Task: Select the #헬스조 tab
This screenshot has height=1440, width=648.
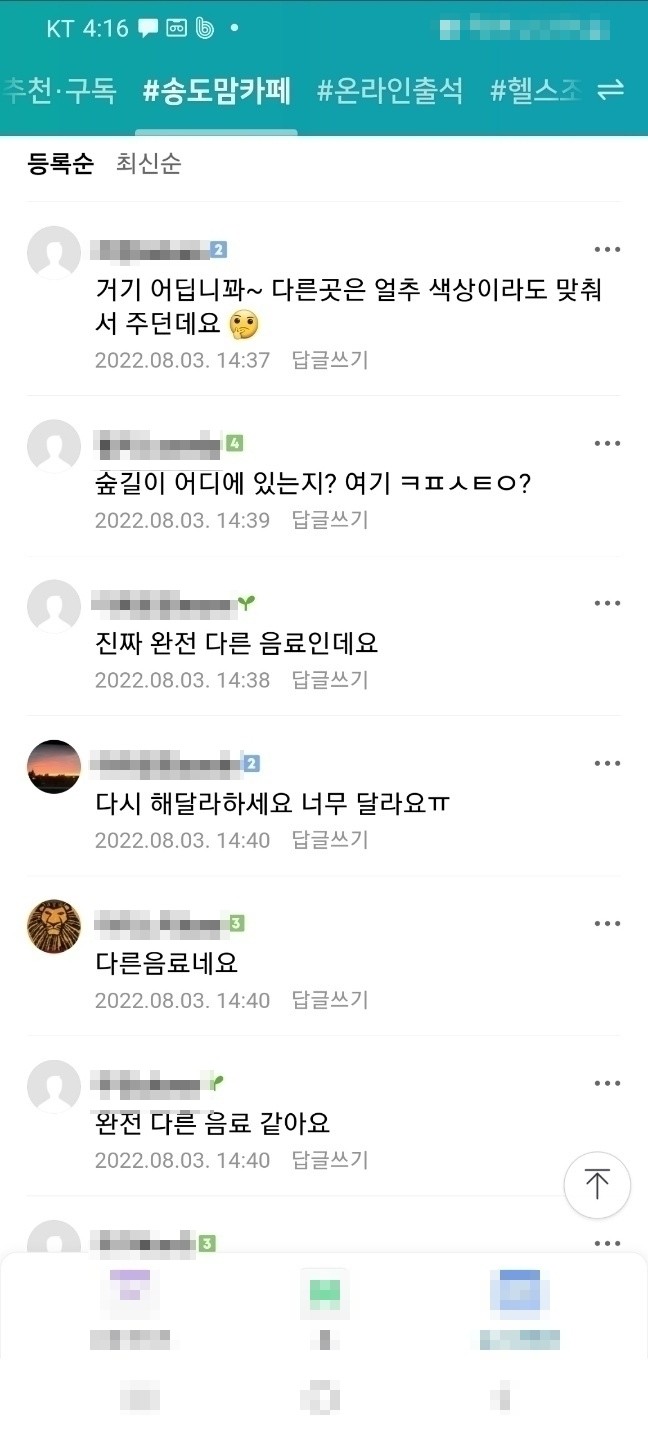Action: tap(535, 91)
